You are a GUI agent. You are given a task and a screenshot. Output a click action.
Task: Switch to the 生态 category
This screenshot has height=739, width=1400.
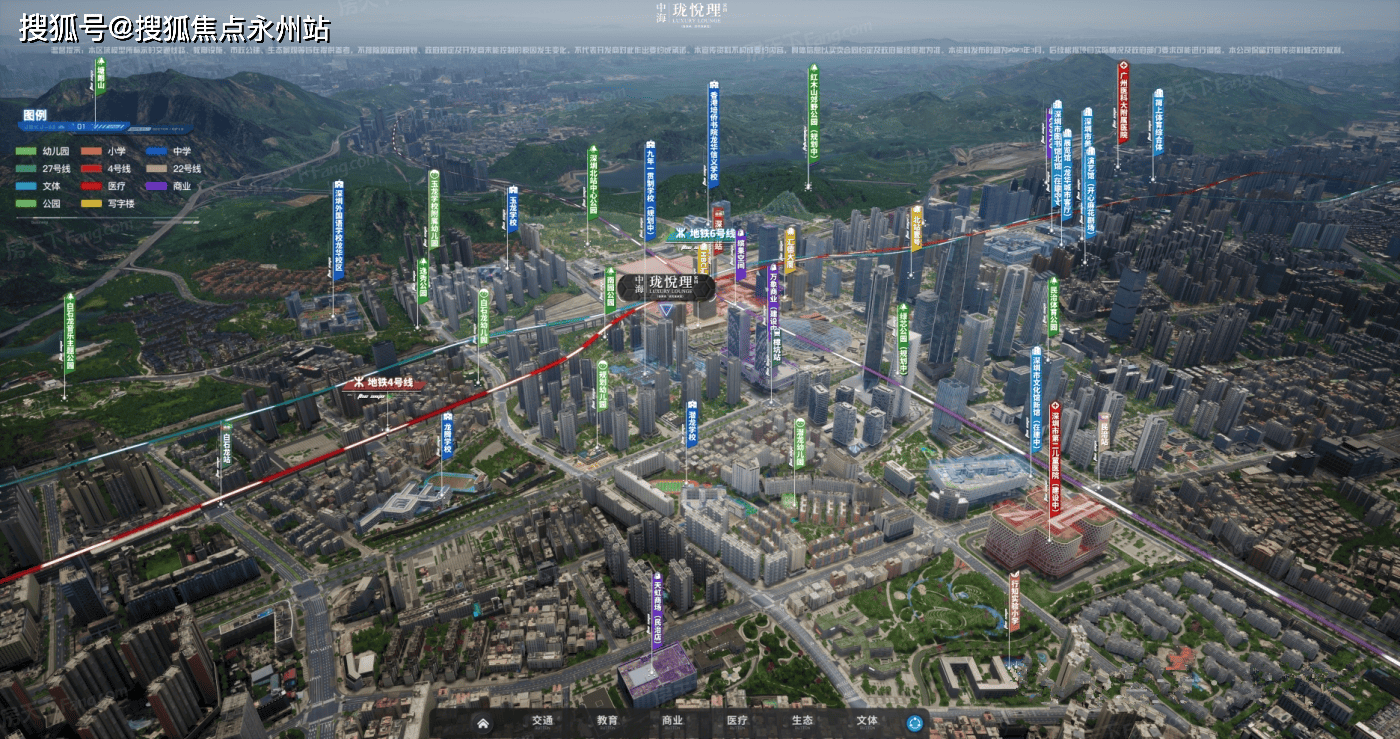802,721
